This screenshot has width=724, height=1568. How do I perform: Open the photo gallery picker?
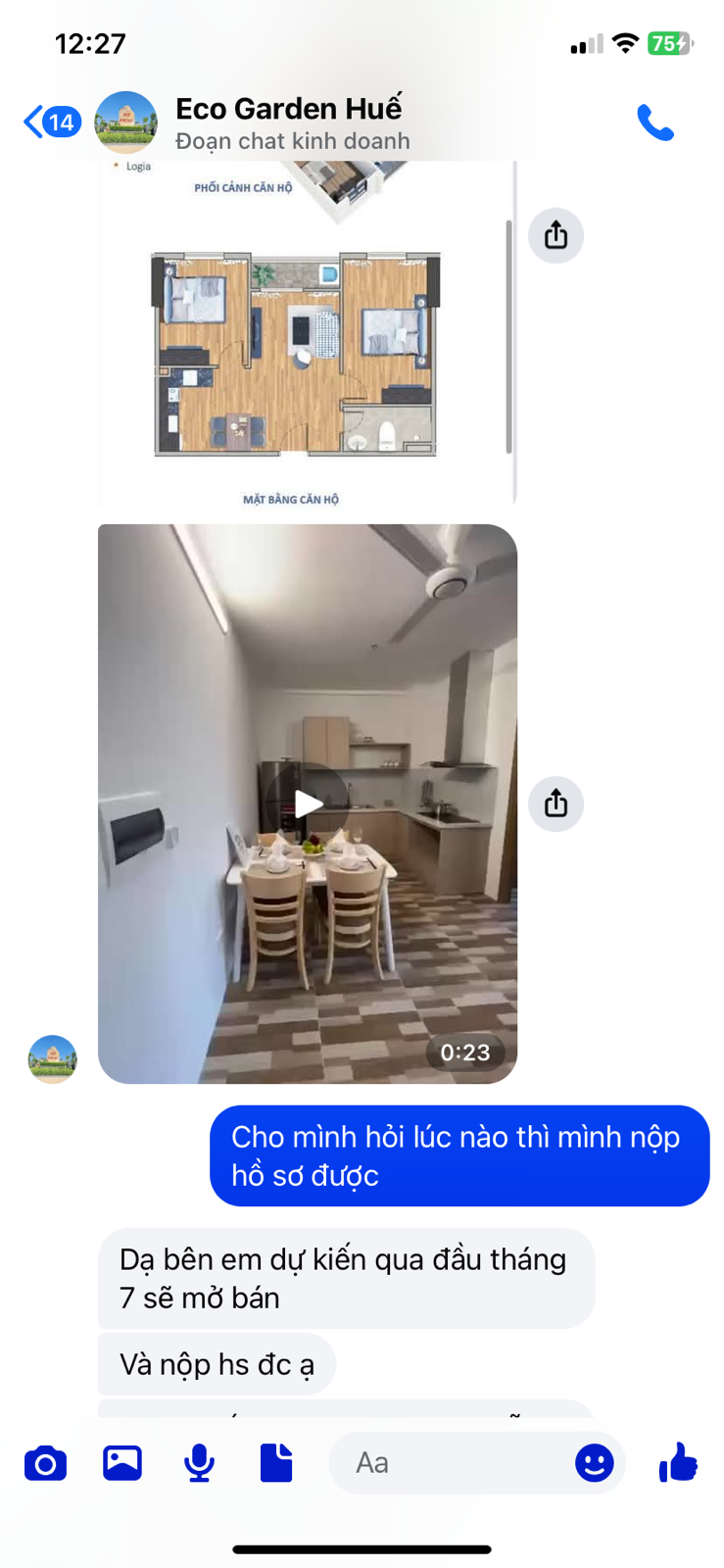pos(122,1463)
